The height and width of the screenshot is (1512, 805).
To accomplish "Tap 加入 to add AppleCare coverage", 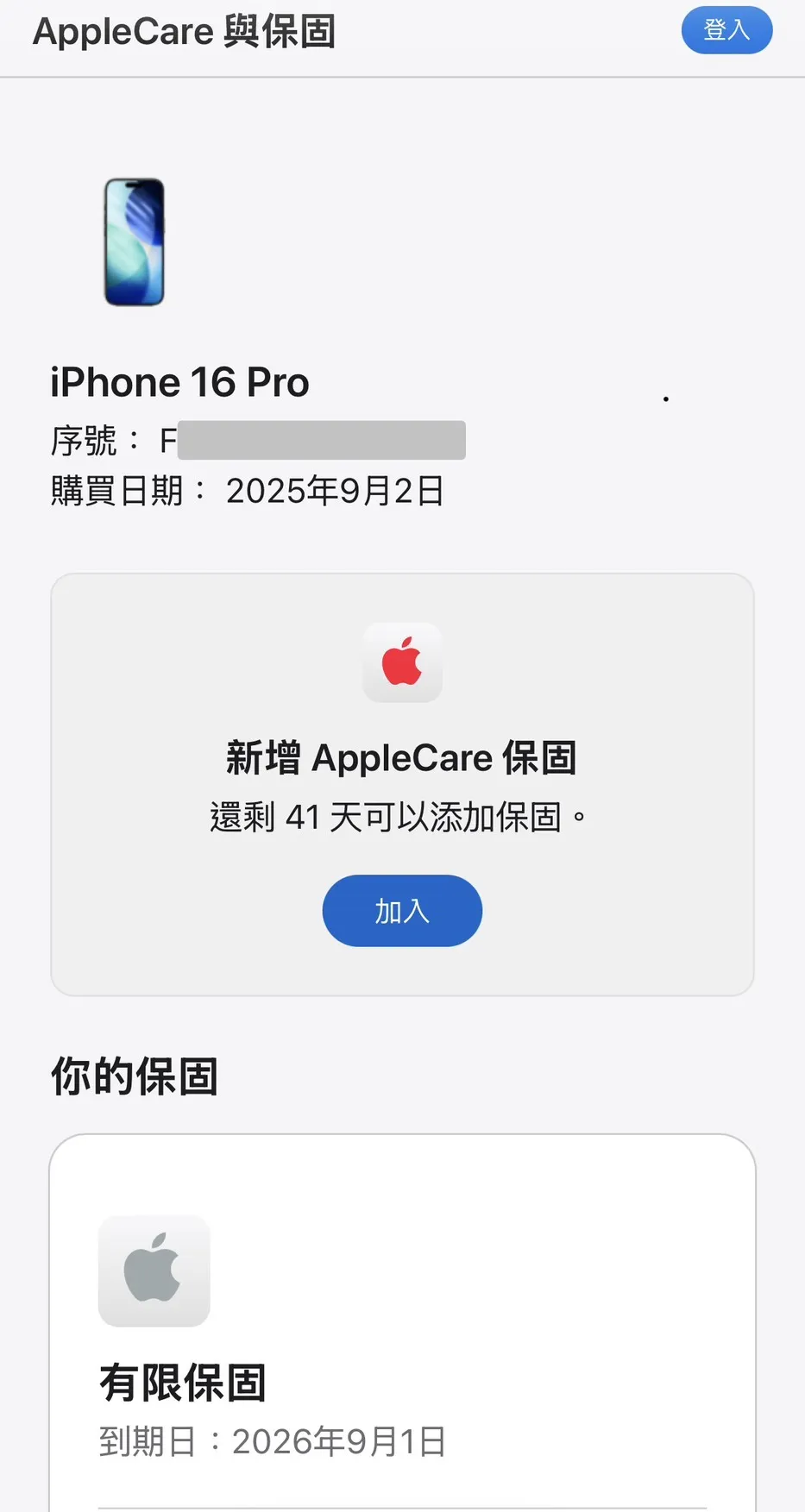I will coord(402,911).
